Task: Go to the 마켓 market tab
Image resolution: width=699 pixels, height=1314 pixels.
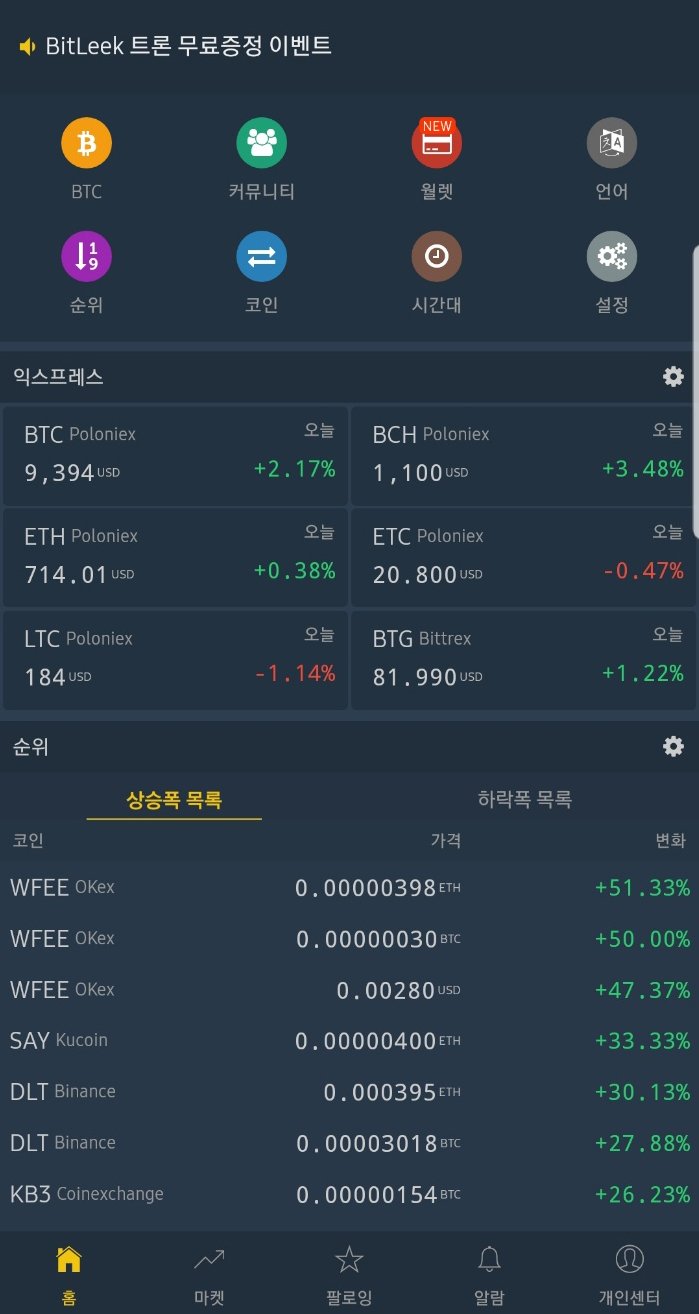Action: click(209, 1274)
